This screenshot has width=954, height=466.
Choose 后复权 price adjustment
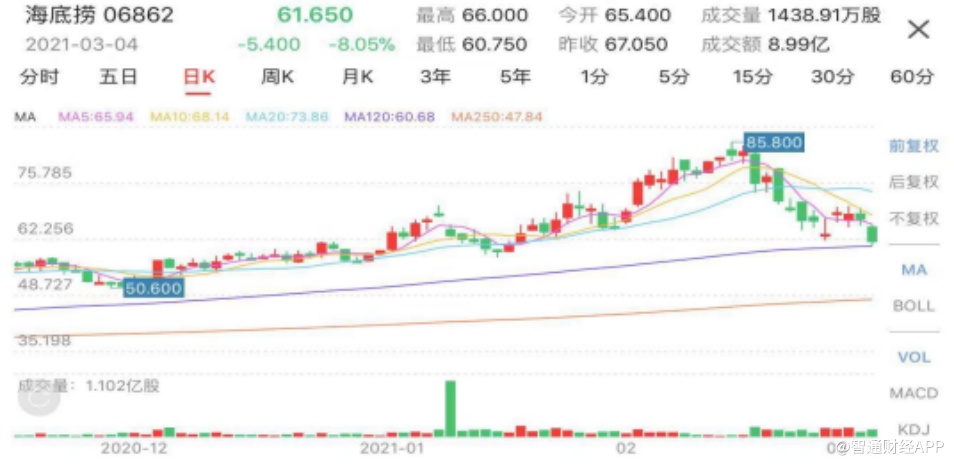pos(914,182)
